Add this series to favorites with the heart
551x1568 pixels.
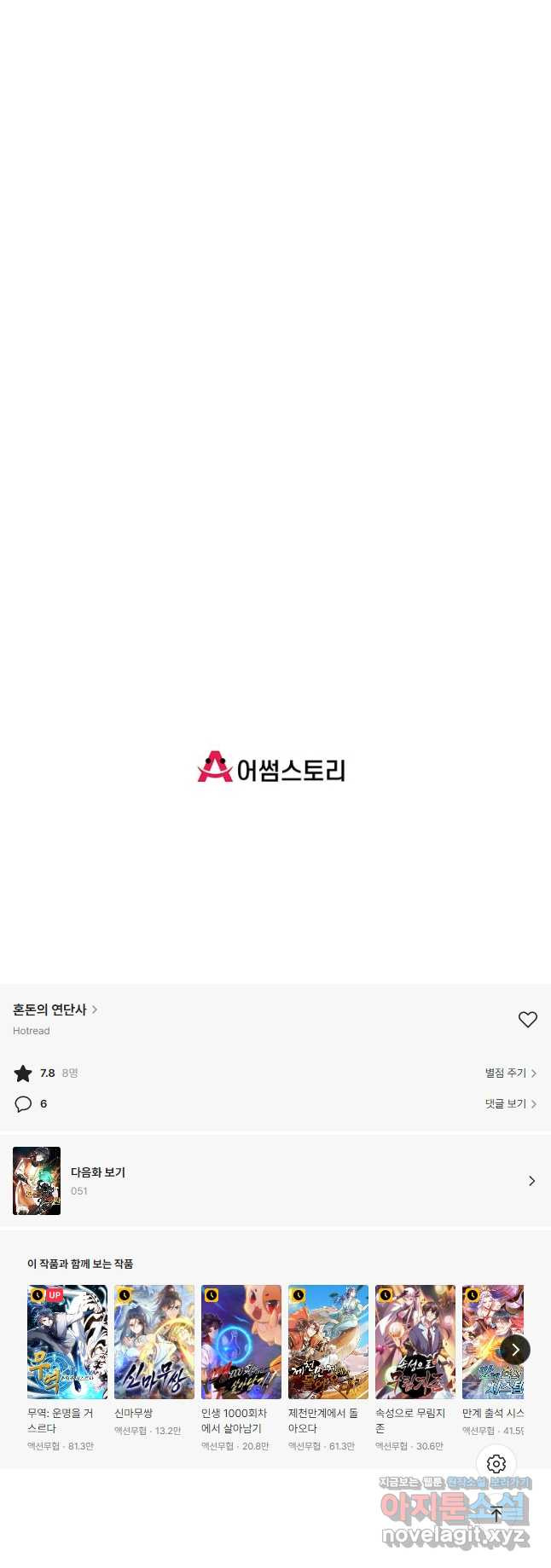(527, 1020)
